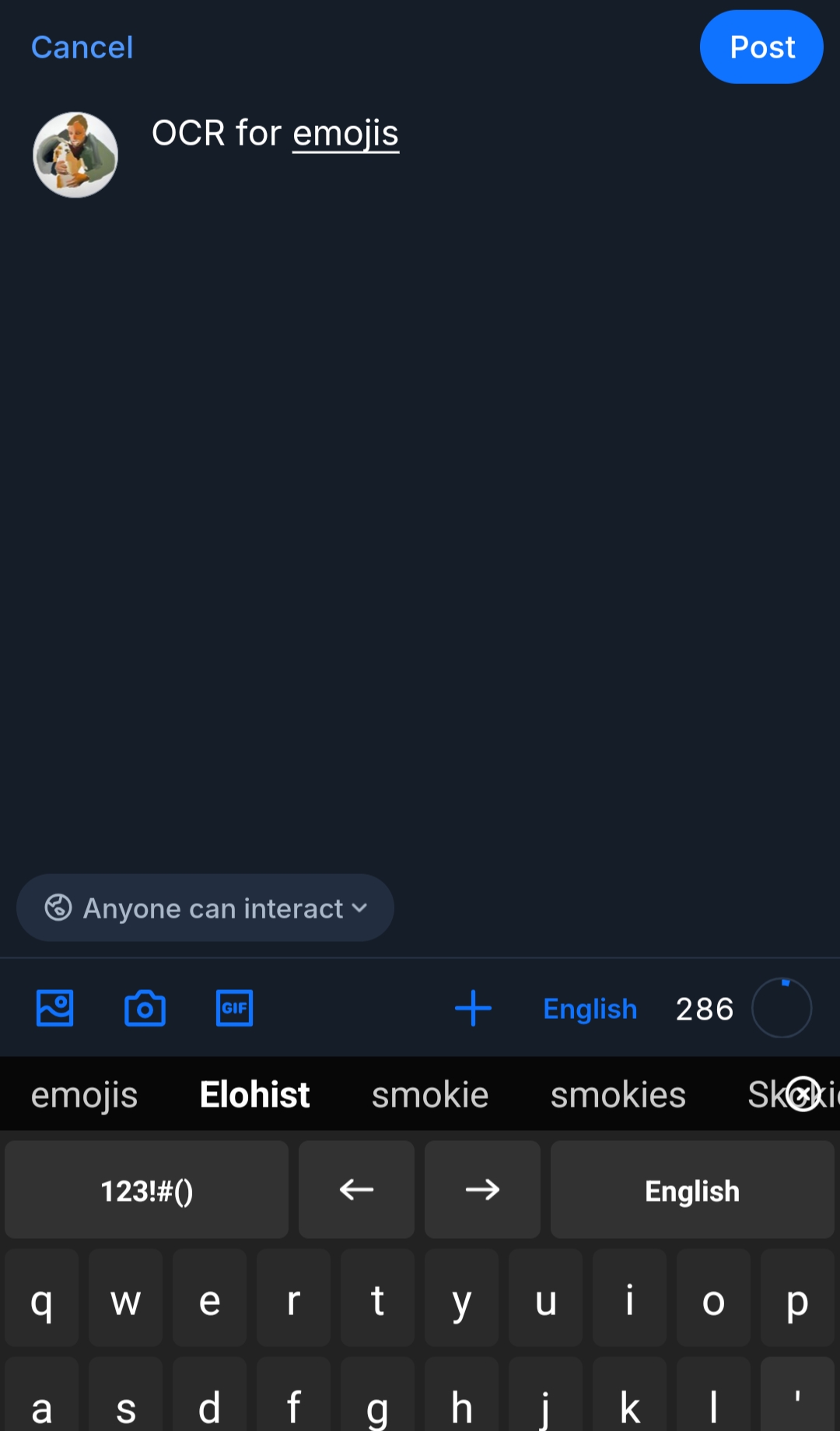Pick the smokie word suggestion
The width and height of the screenshot is (840, 1431).
[x=429, y=1095]
